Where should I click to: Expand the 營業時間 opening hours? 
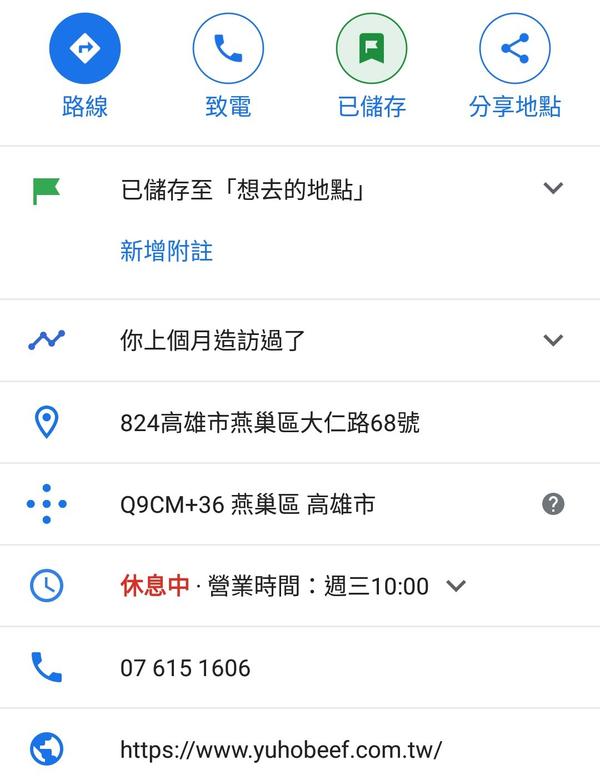click(456, 586)
